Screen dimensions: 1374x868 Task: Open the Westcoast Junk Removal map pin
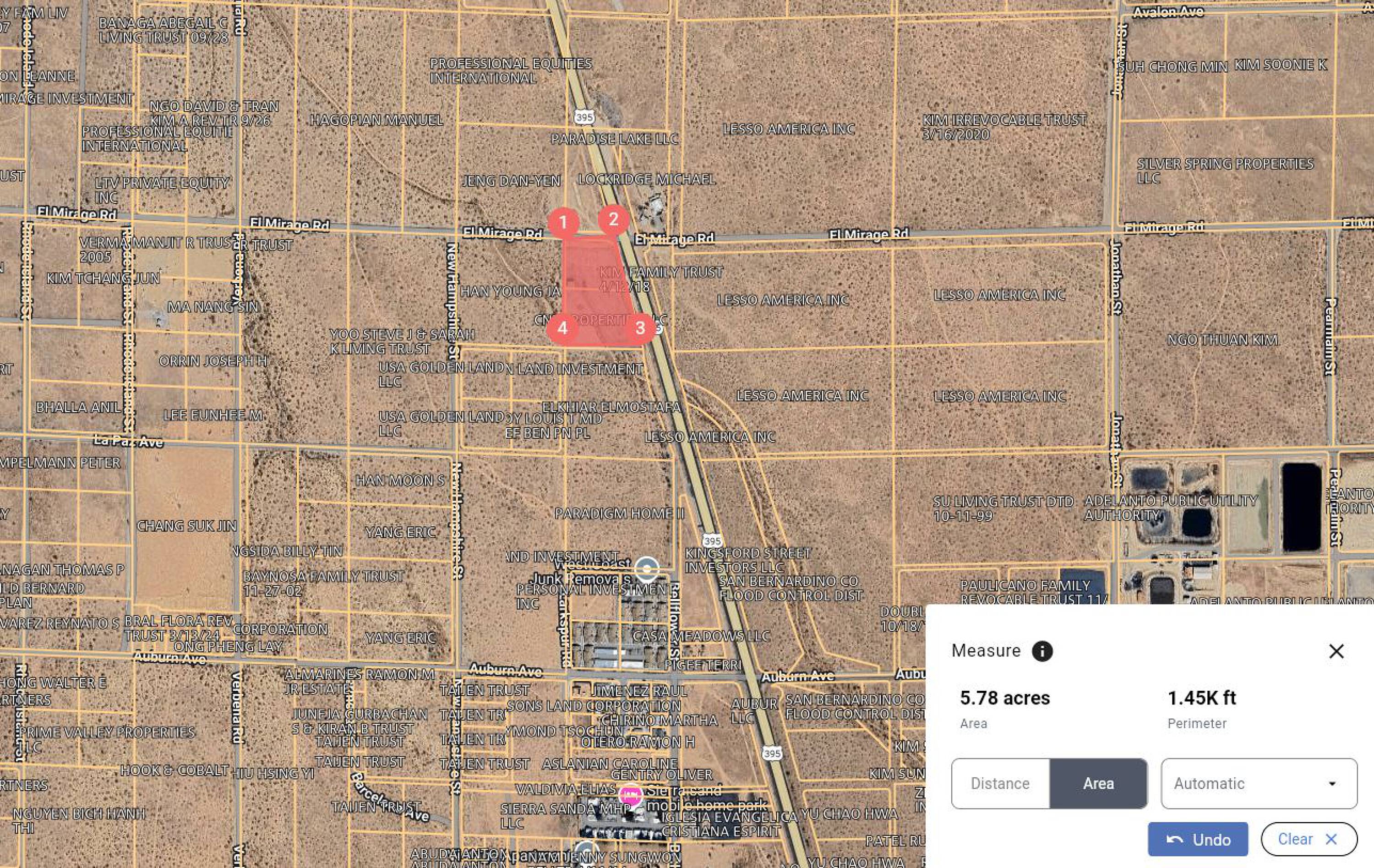[647, 569]
